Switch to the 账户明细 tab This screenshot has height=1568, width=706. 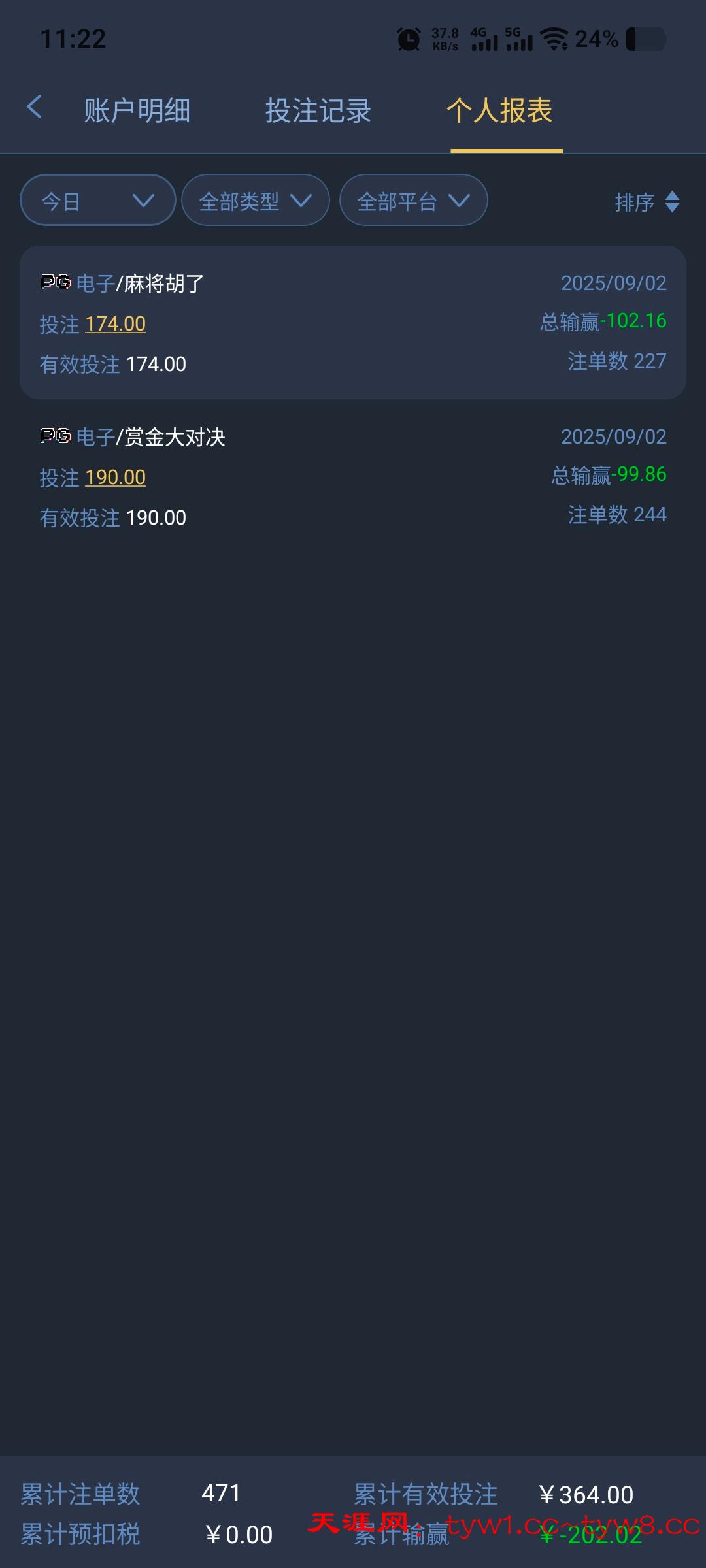pyautogui.click(x=137, y=110)
